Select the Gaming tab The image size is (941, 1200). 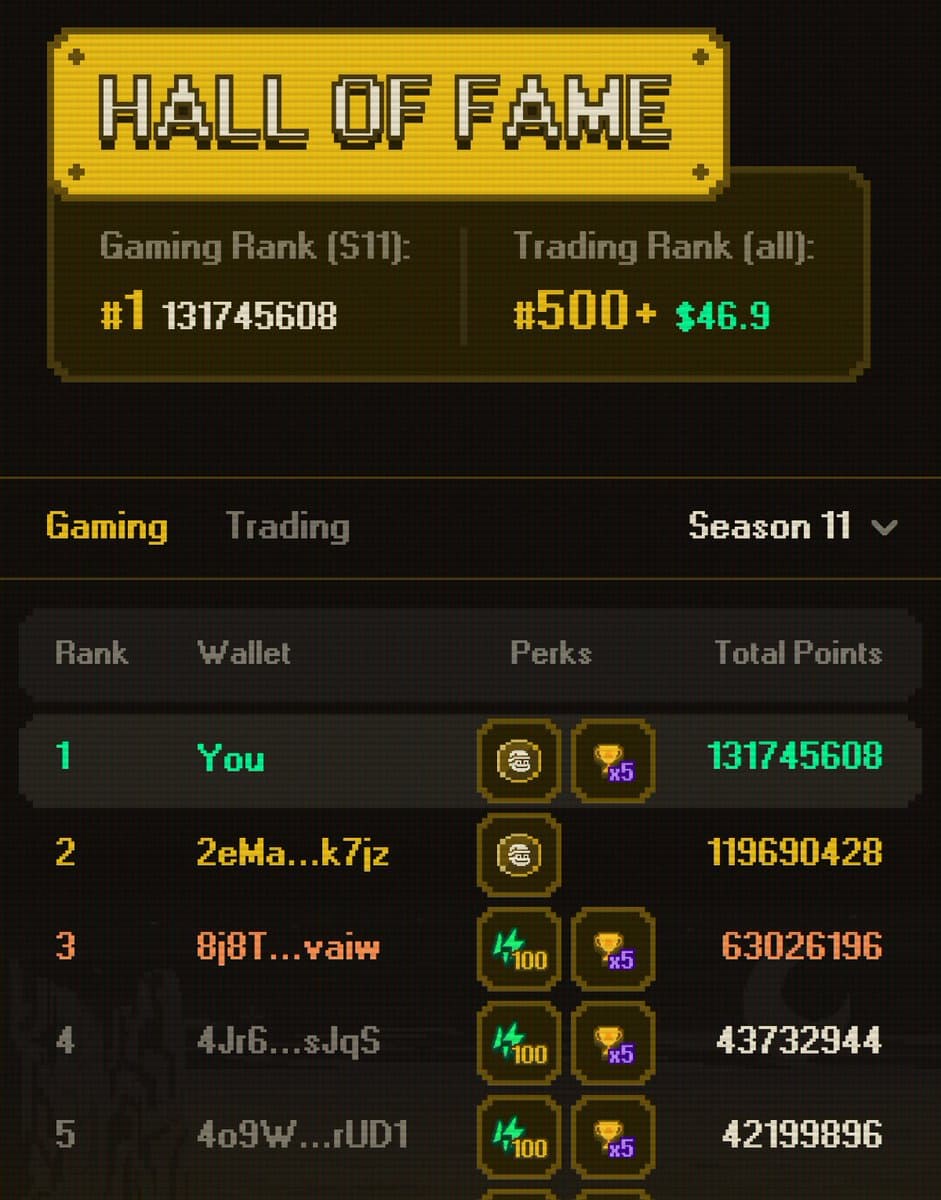coord(106,527)
